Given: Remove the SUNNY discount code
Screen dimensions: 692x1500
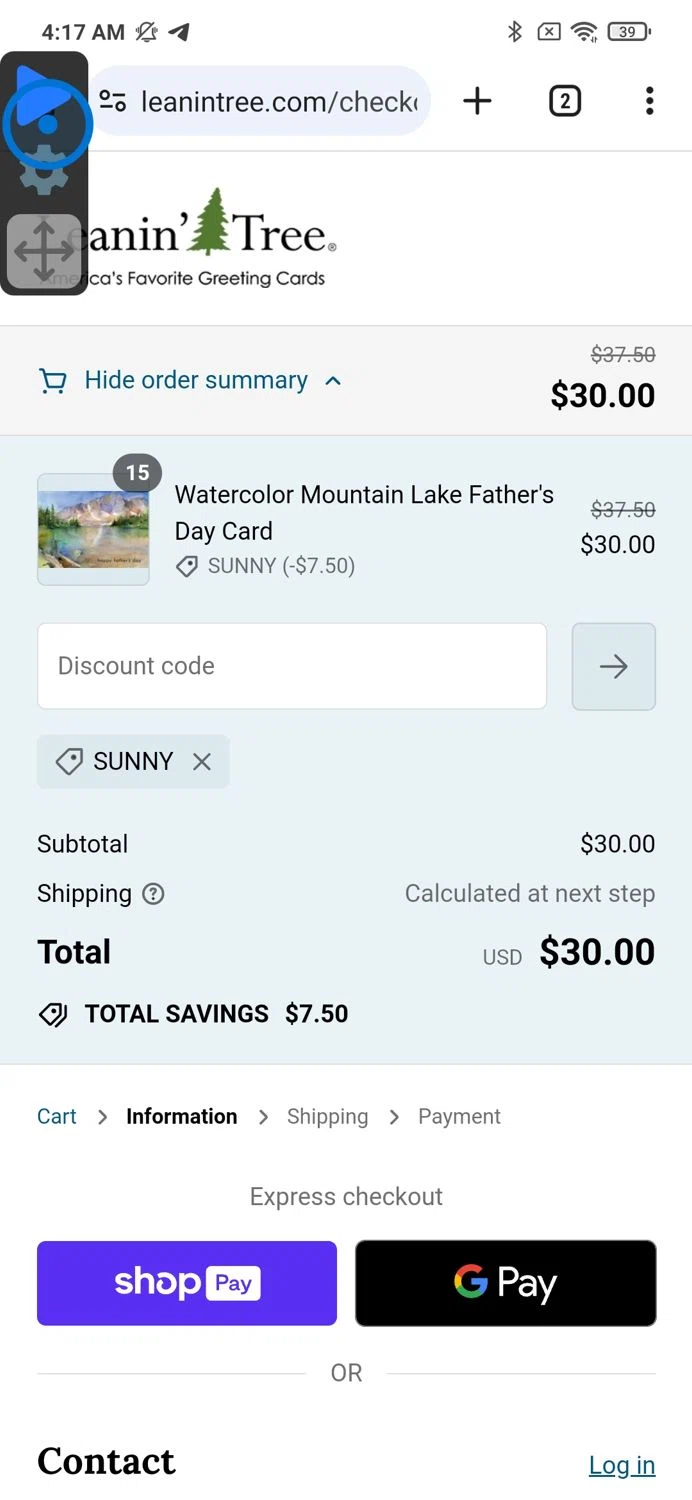Looking at the screenshot, I should tap(202, 762).
